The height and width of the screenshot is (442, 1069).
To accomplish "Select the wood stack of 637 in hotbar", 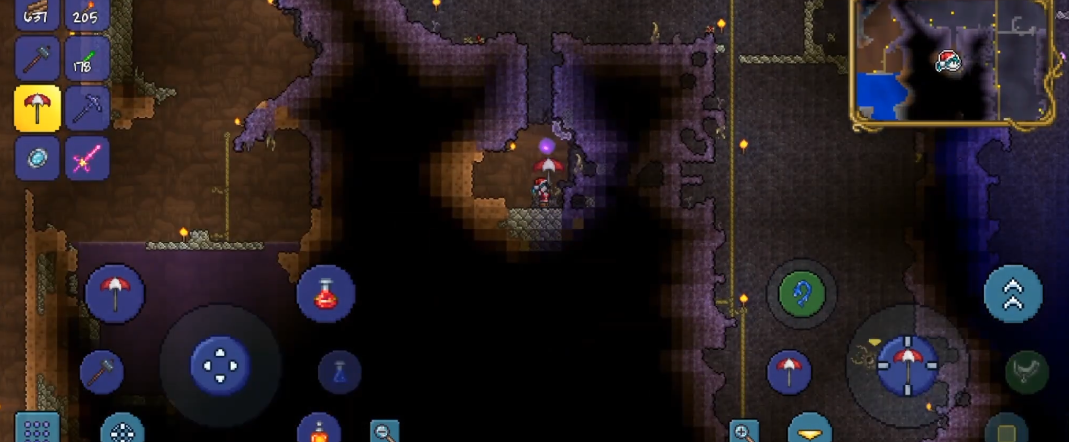I will tap(36, 13).
